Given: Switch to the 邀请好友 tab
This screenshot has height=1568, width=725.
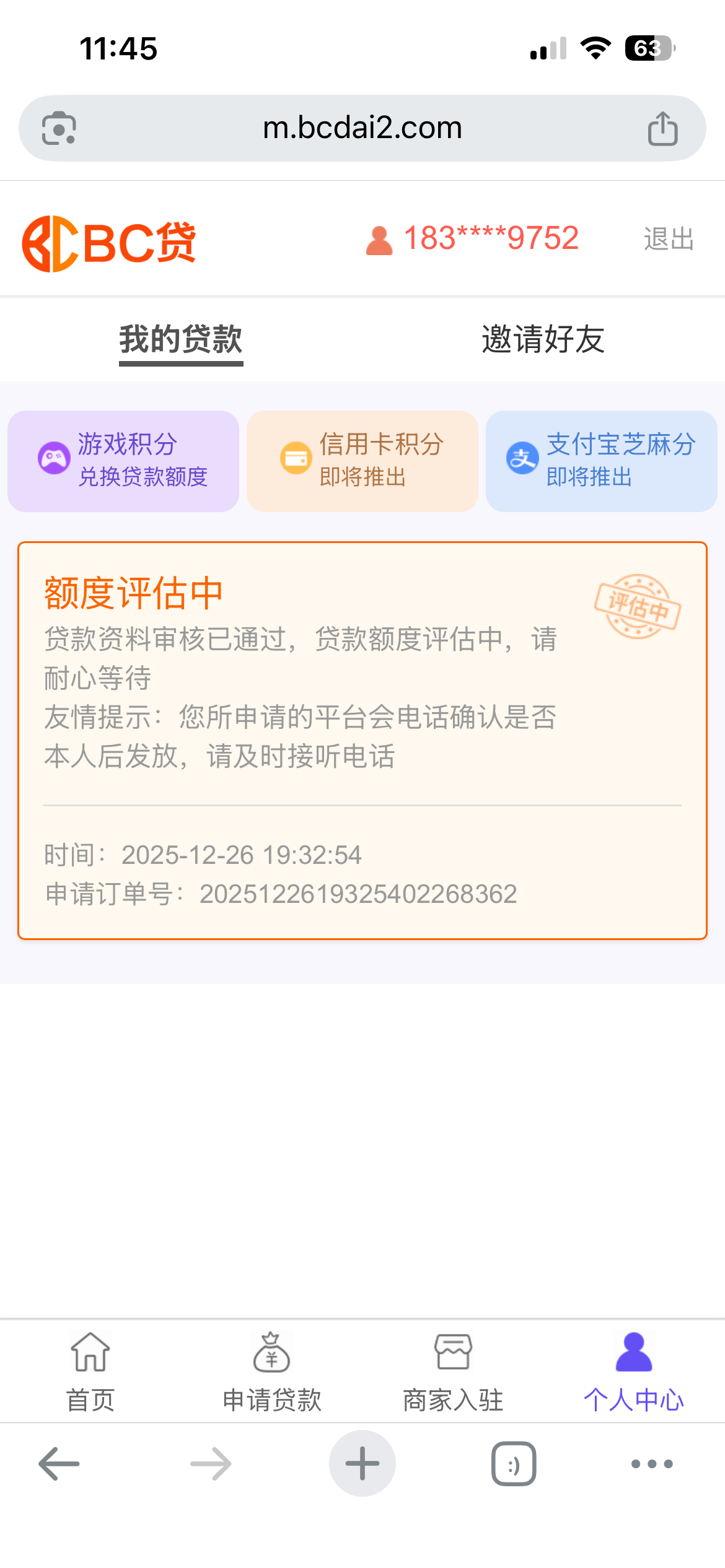Looking at the screenshot, I should [542, 339].
